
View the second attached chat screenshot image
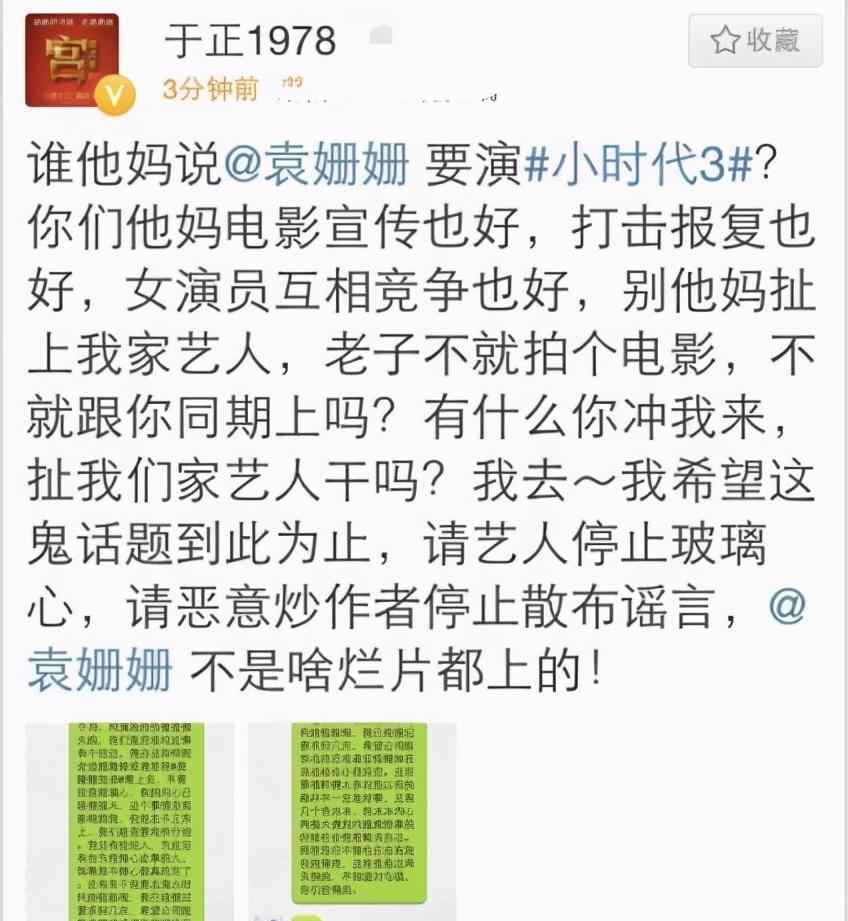coord(352,820)
